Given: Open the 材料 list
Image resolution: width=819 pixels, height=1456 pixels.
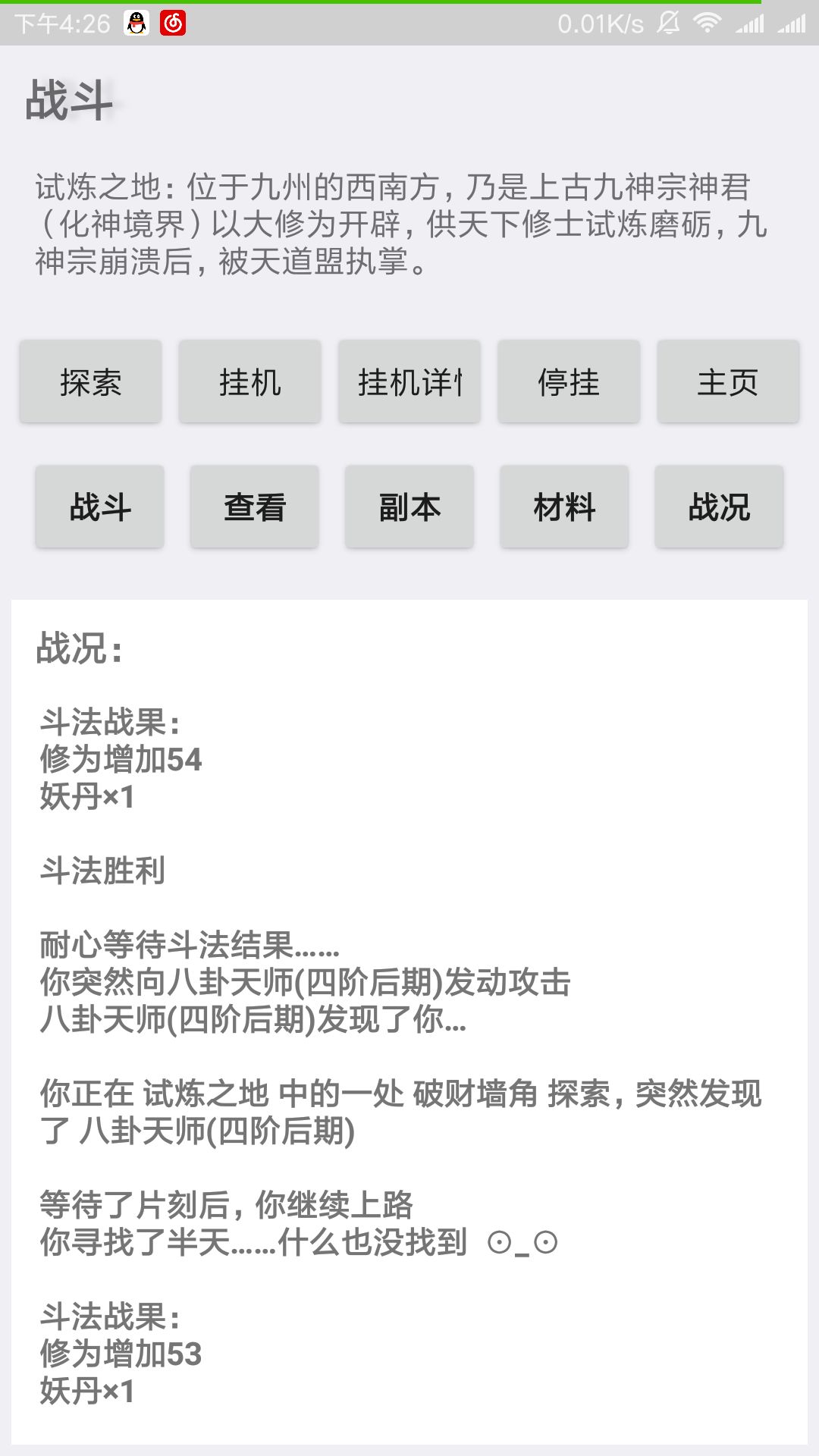Looking at the screenshot, I should [x=564, y=507].
